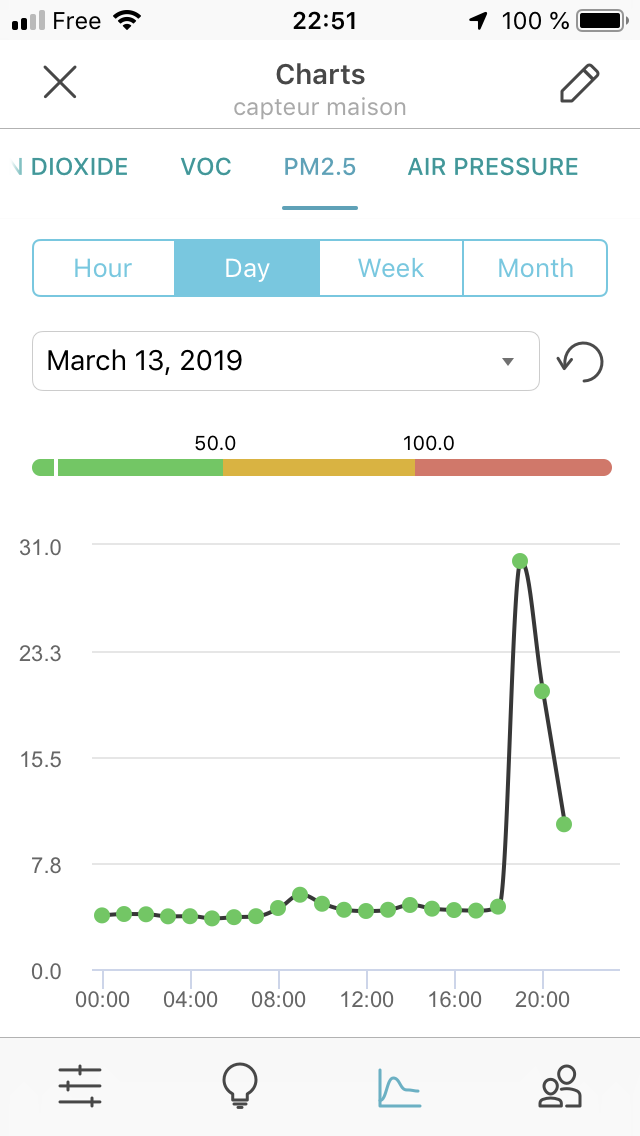Open the sliders settings tab
Screen dimensions: 640x1136
80,1085
